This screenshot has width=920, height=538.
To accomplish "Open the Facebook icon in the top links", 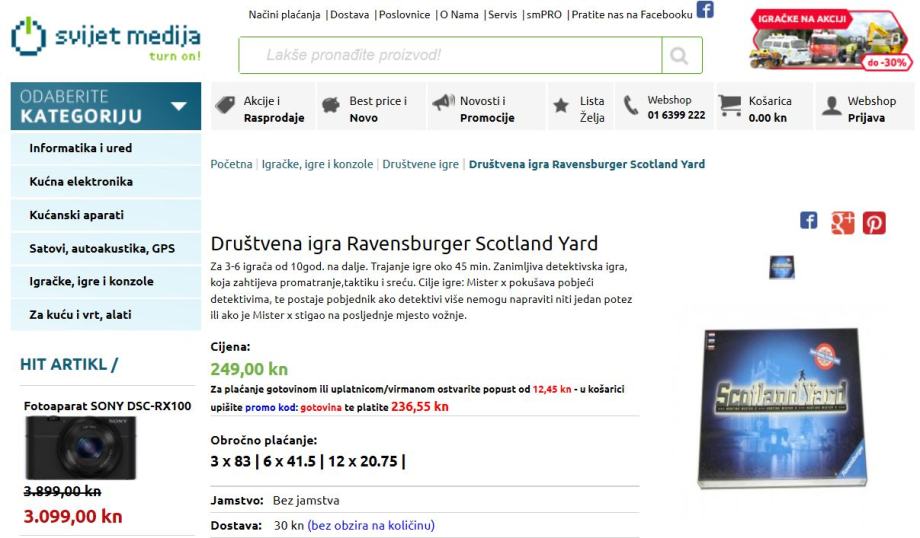I will (705, 10).
